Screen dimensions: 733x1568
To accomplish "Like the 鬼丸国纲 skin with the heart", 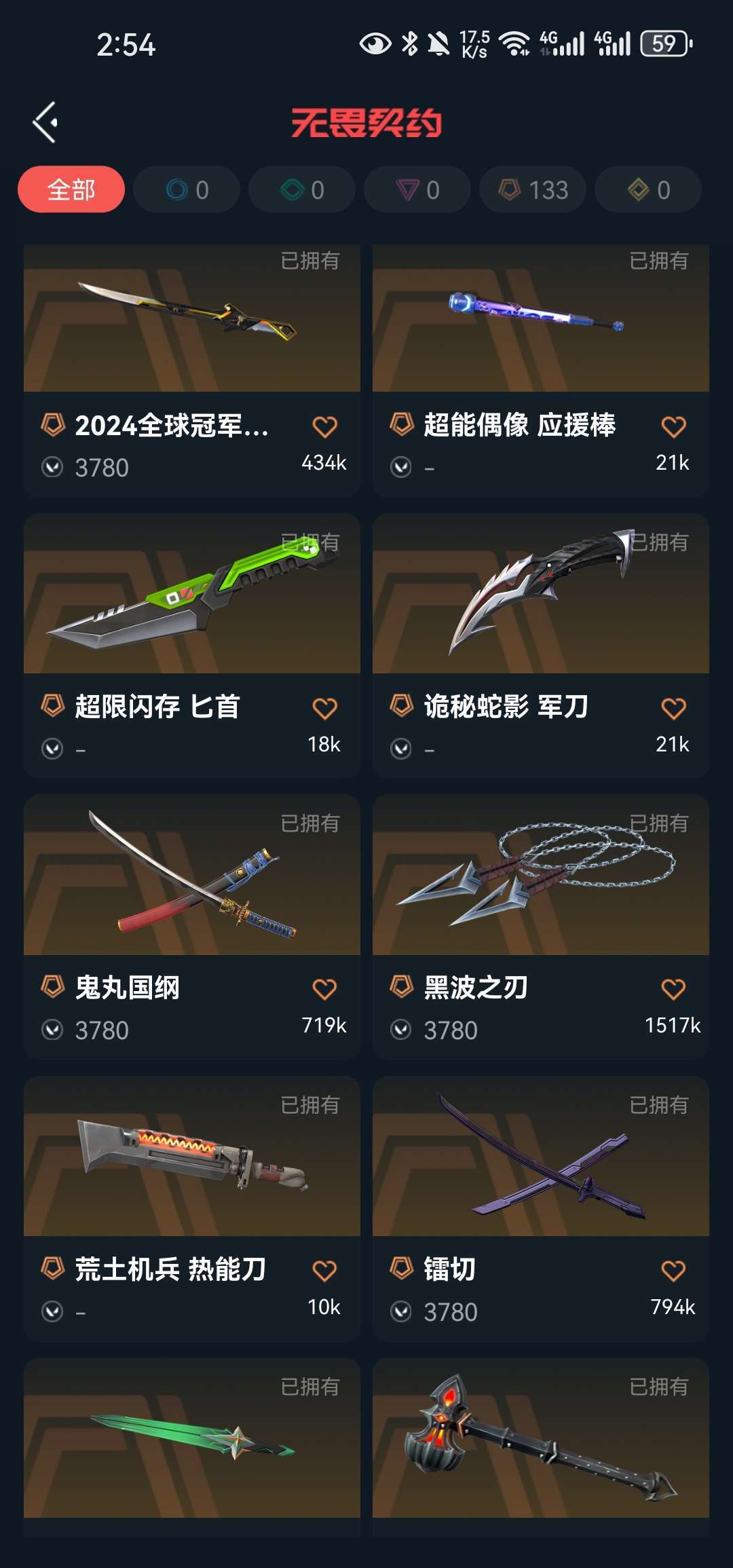I will (x=324, y=990).
